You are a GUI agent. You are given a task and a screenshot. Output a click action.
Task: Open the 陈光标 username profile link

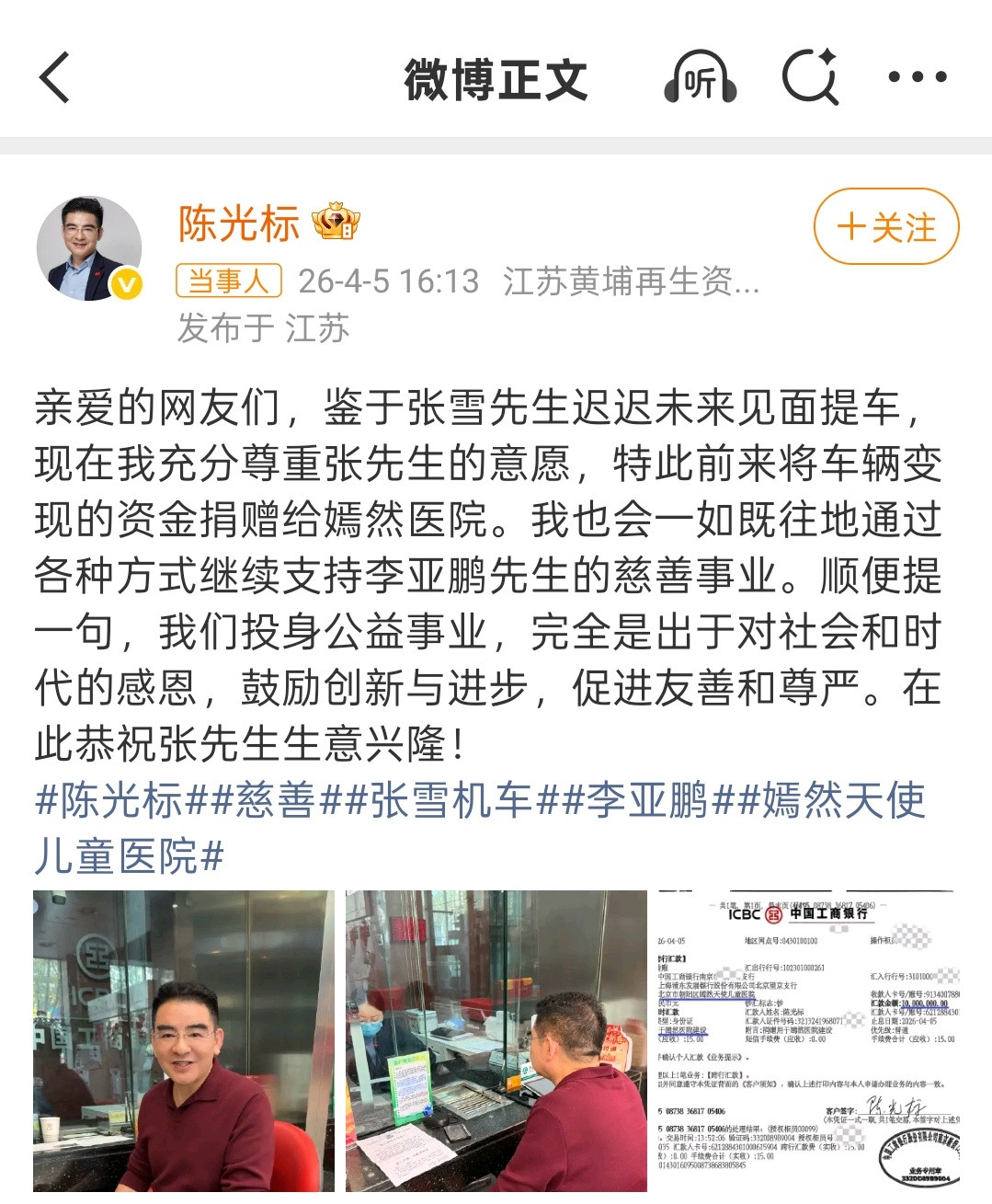[238, 224]
